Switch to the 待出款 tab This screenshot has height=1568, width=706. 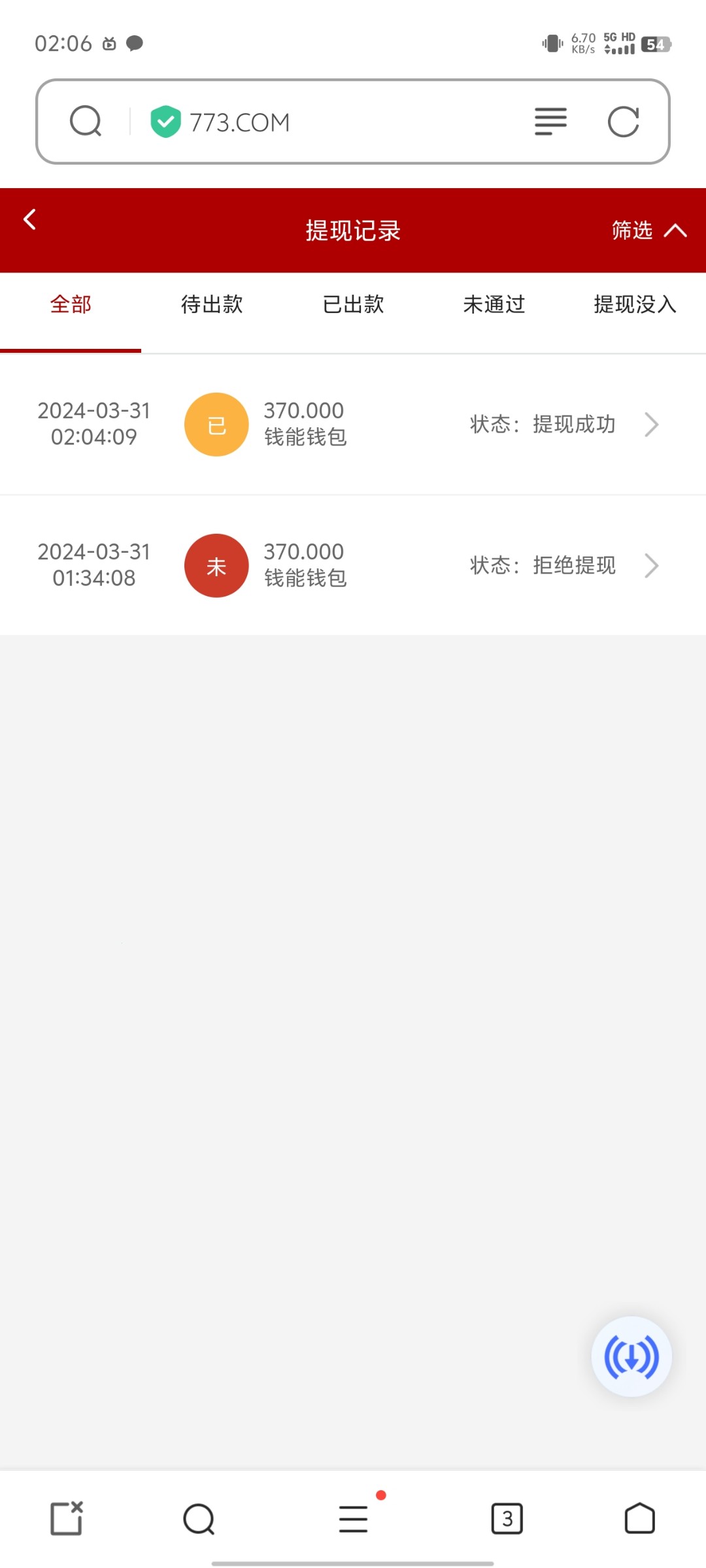click(x=212, y=304)
